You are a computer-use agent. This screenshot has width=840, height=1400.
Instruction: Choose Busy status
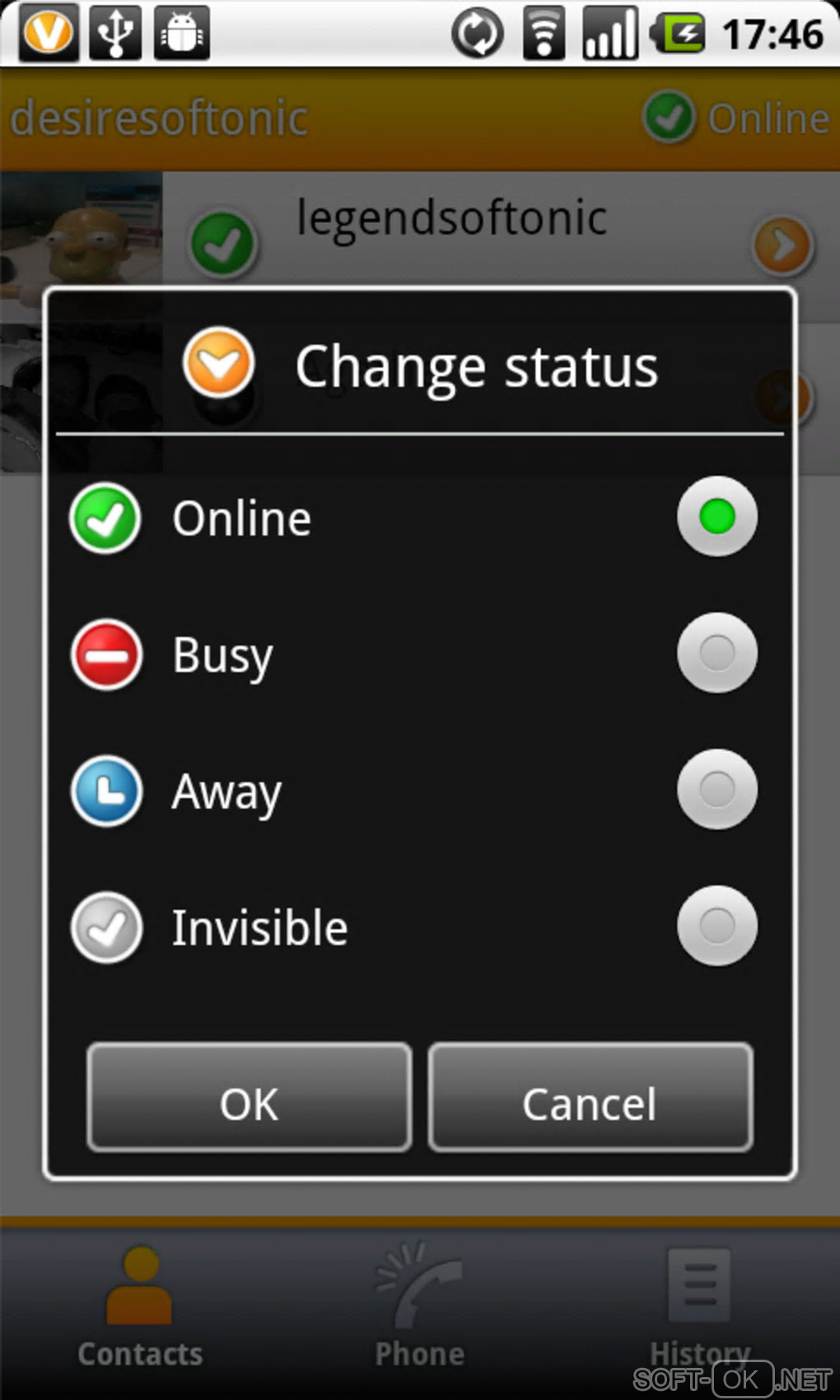click(x=715, y=654)
